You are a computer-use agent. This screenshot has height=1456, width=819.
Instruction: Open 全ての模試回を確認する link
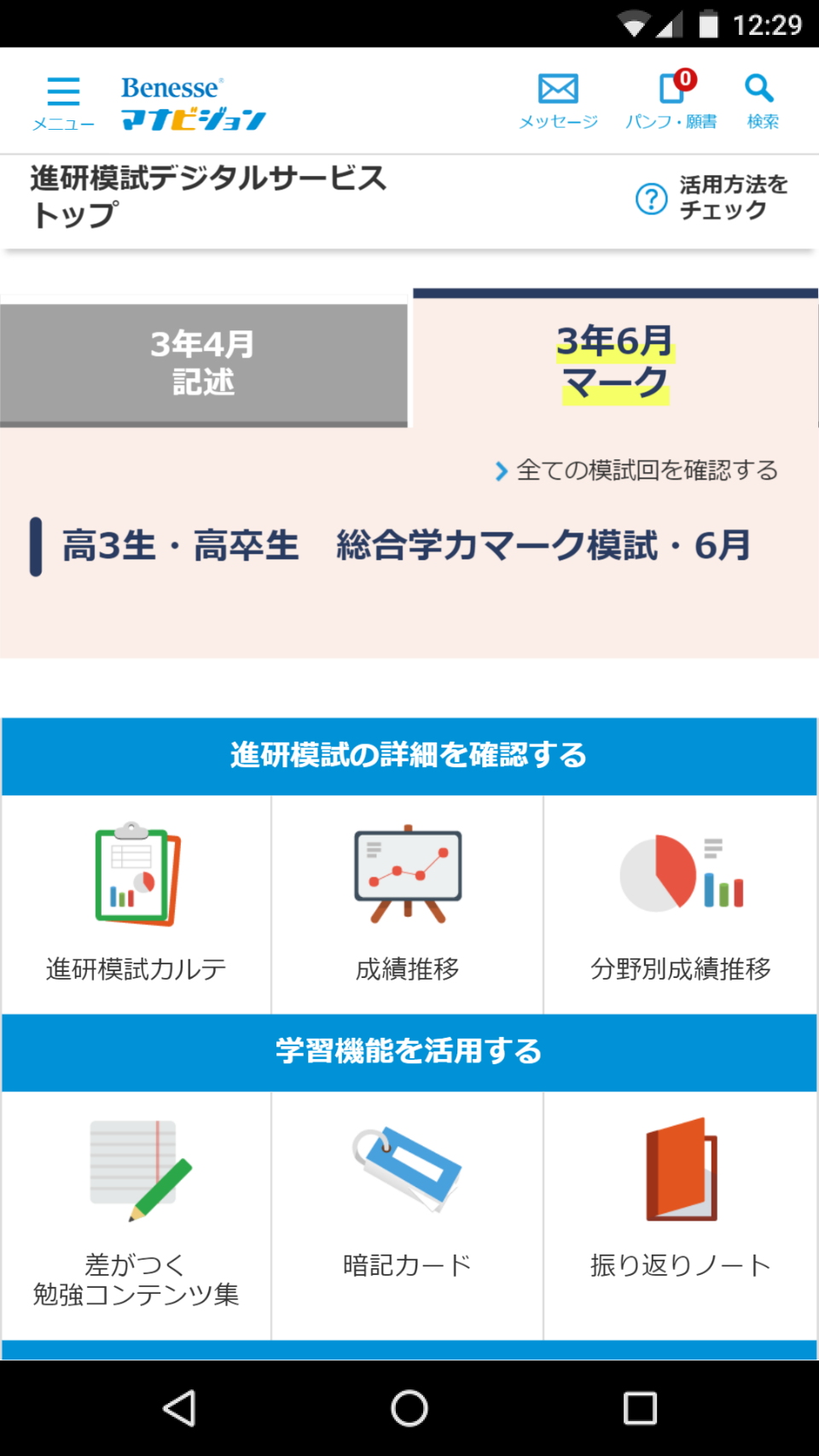coord(637,470)
